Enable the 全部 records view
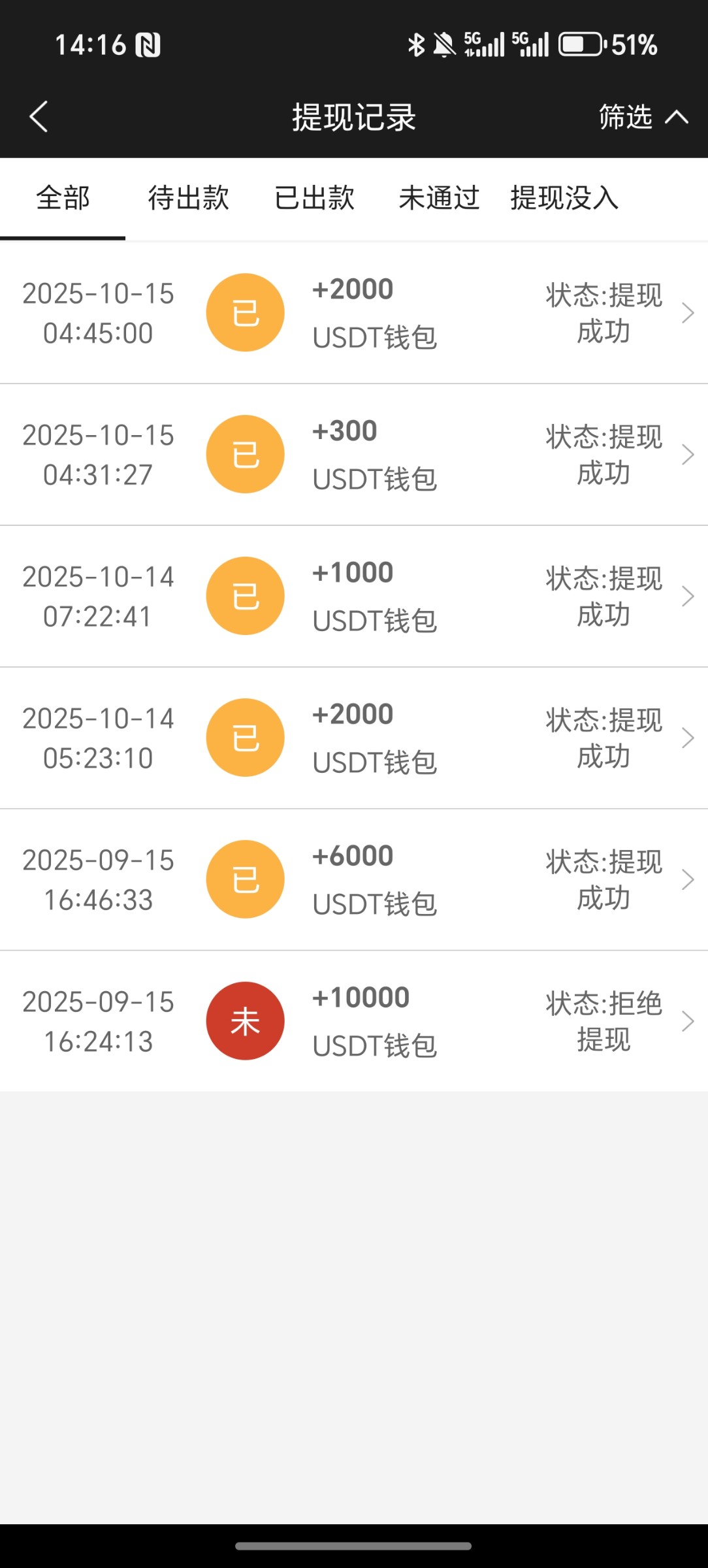Viewport: 708px width, 1568px height. point(62,199)
